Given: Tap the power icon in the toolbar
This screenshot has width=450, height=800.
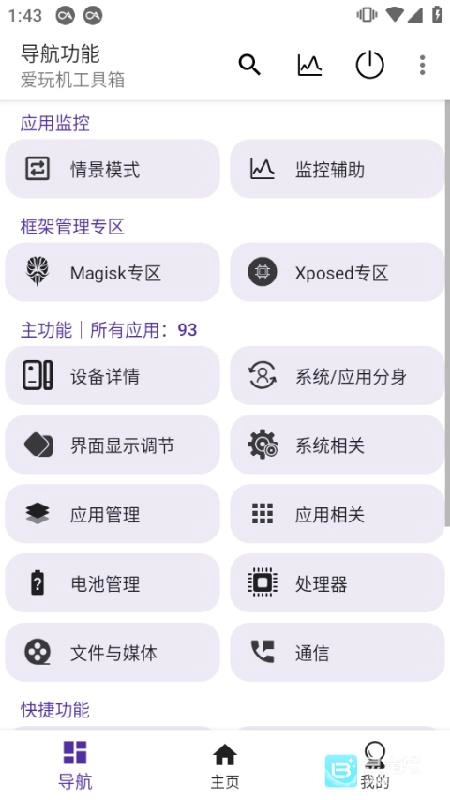Looking at the screenshot, I should pyautogui.click(x=369, y=65).
